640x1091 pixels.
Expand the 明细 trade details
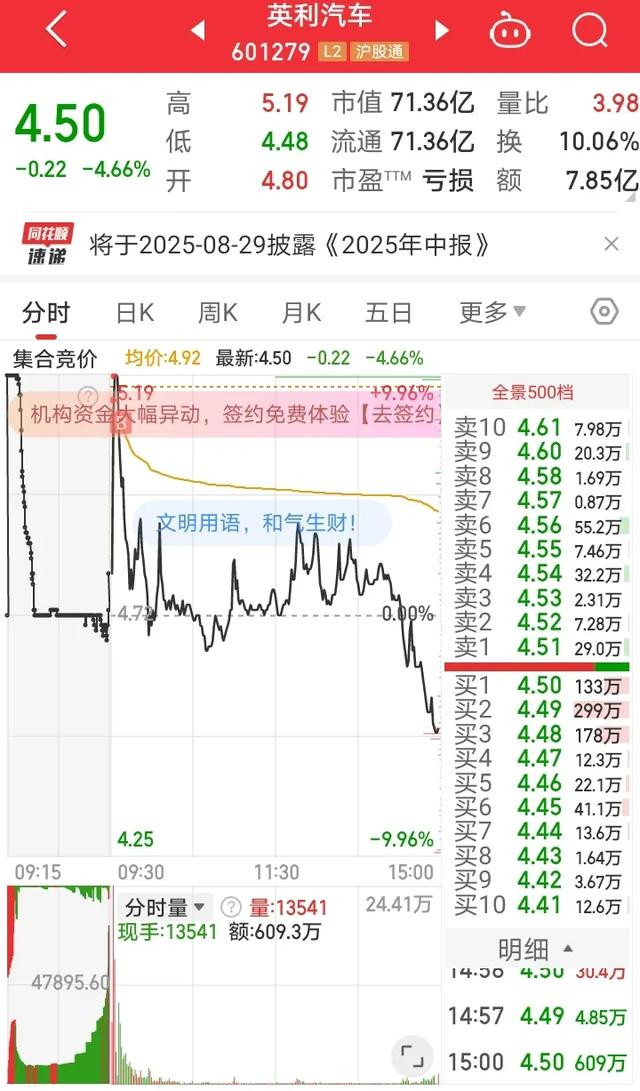535,949
